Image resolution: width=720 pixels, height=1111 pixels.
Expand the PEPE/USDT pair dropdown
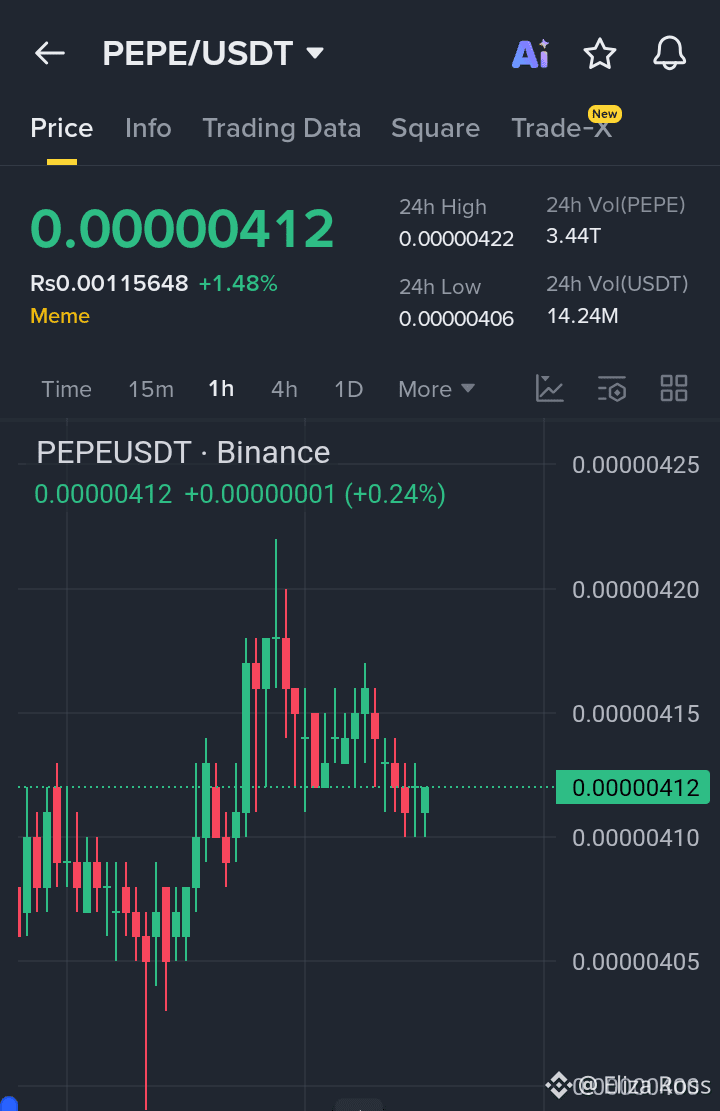tap(313, 54)
